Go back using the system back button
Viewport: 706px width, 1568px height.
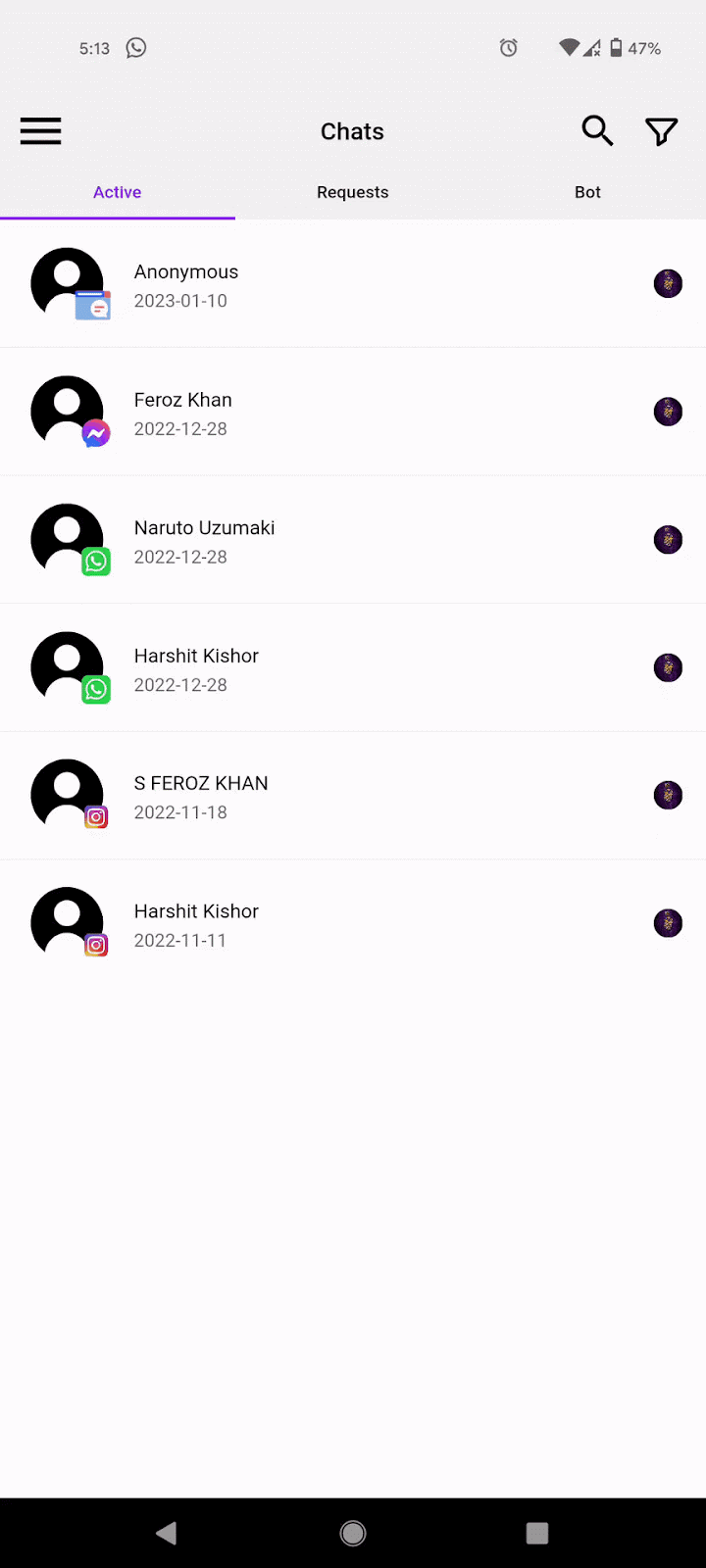[x=167, y=1533]
